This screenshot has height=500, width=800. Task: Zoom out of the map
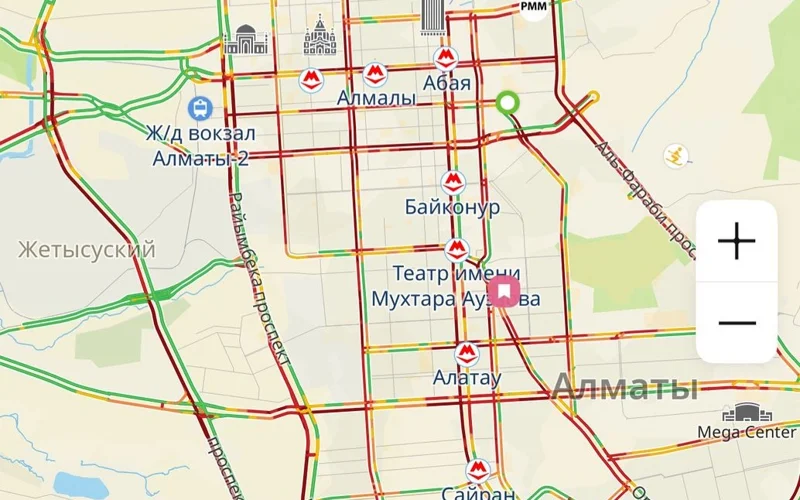coord(737,322)
